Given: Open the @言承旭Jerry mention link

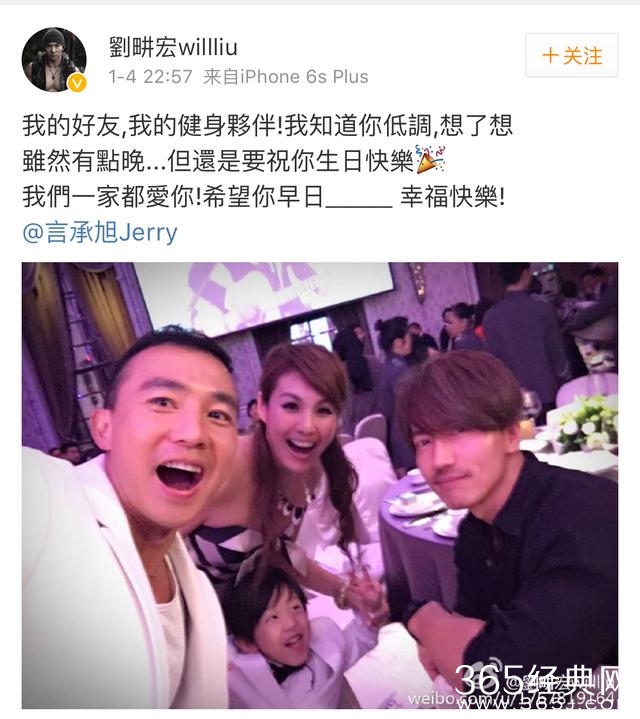Looking at the screenshot, I should coord(99,233).
